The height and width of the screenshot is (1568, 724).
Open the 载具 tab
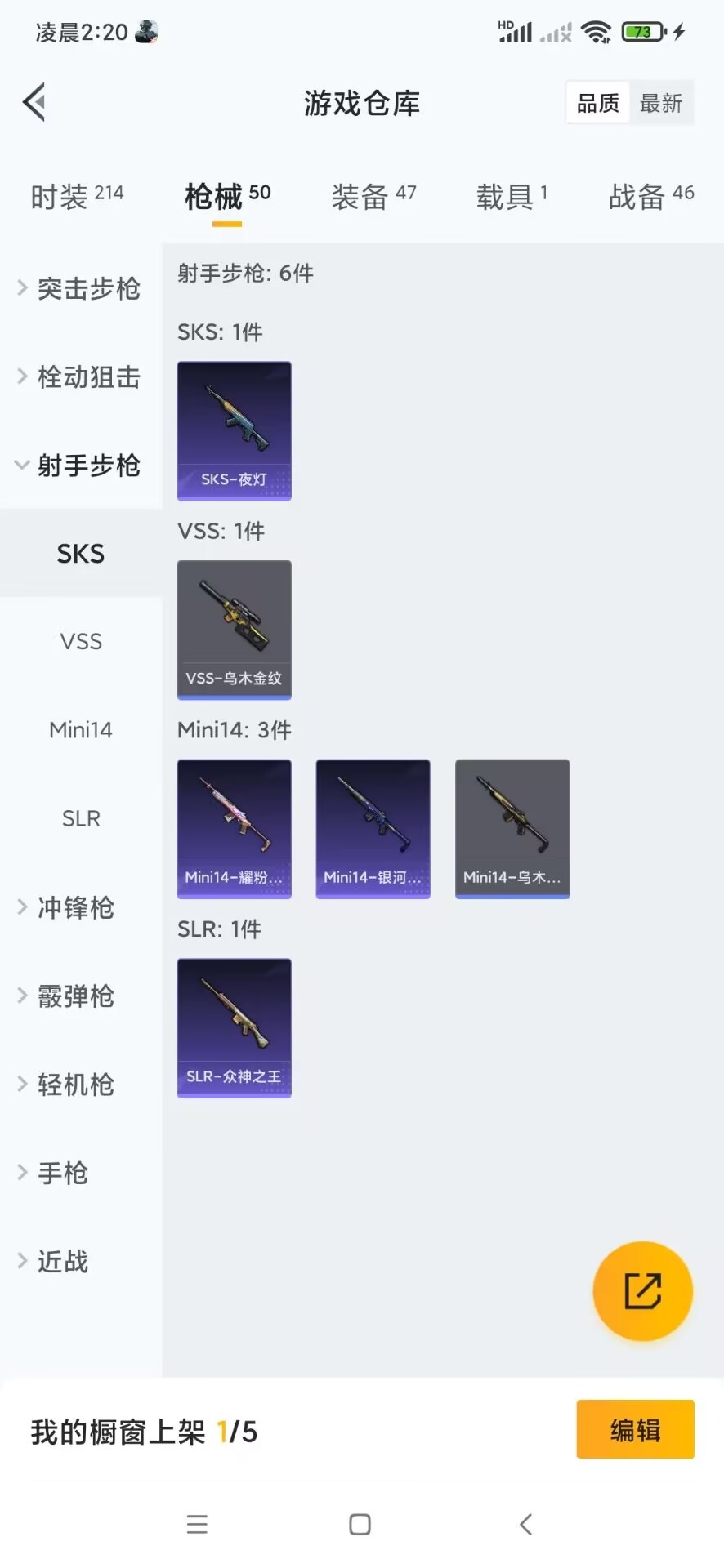point(512,196)
